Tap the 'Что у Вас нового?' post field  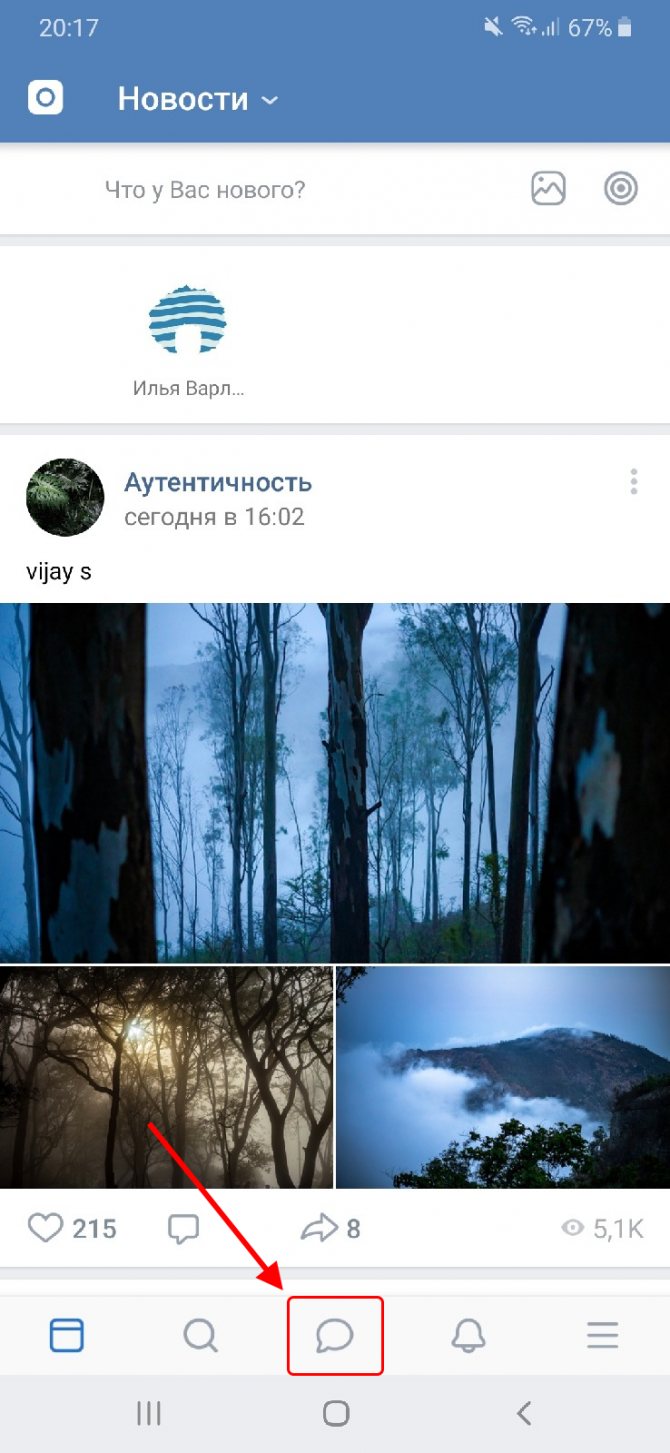click(x=205, y=189)
